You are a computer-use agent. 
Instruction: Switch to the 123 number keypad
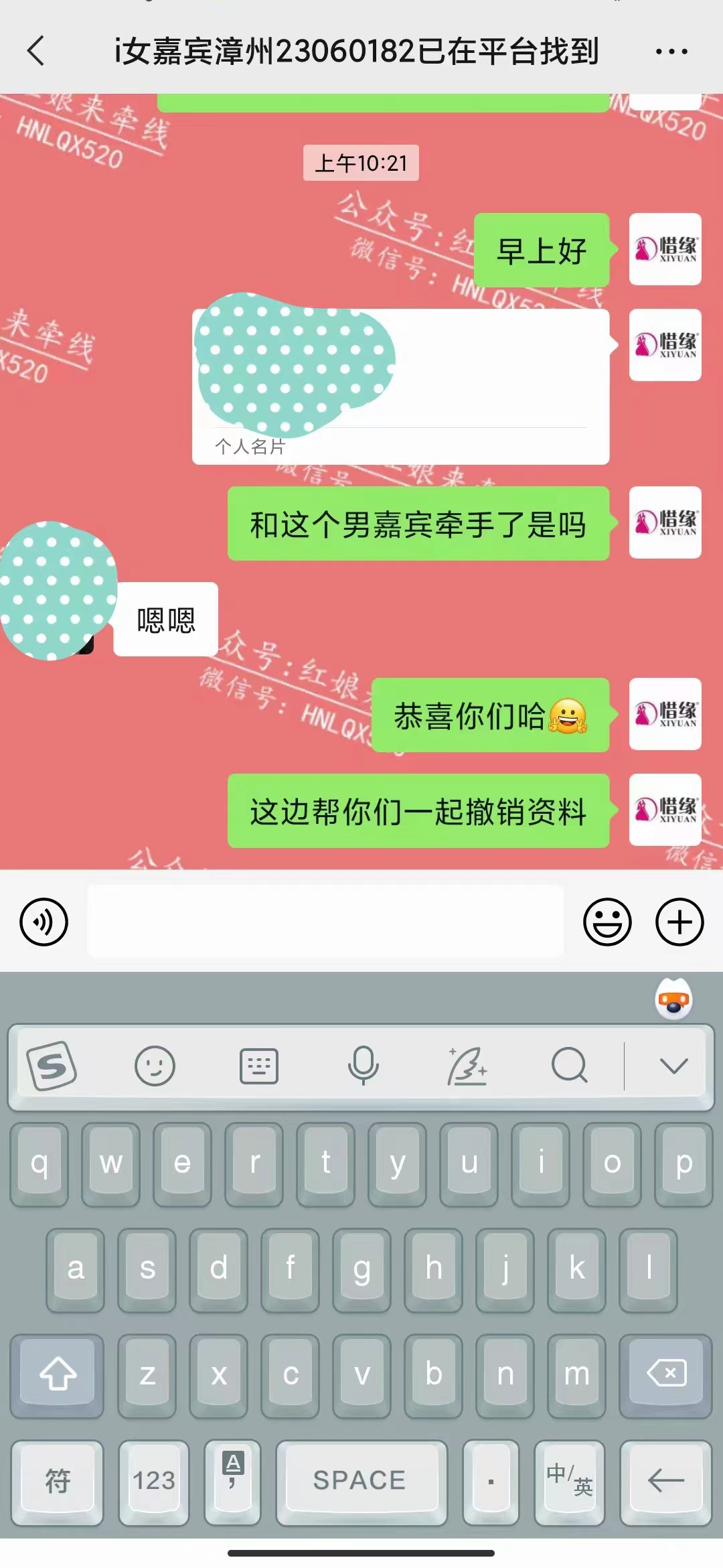click(154, 1481)
